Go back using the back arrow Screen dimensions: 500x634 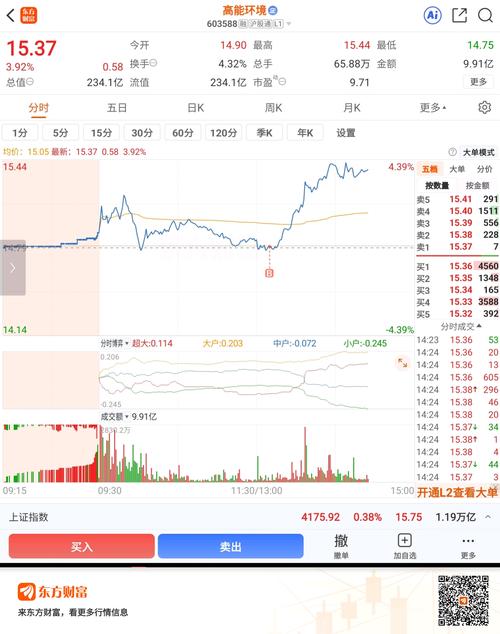point(11,15)
